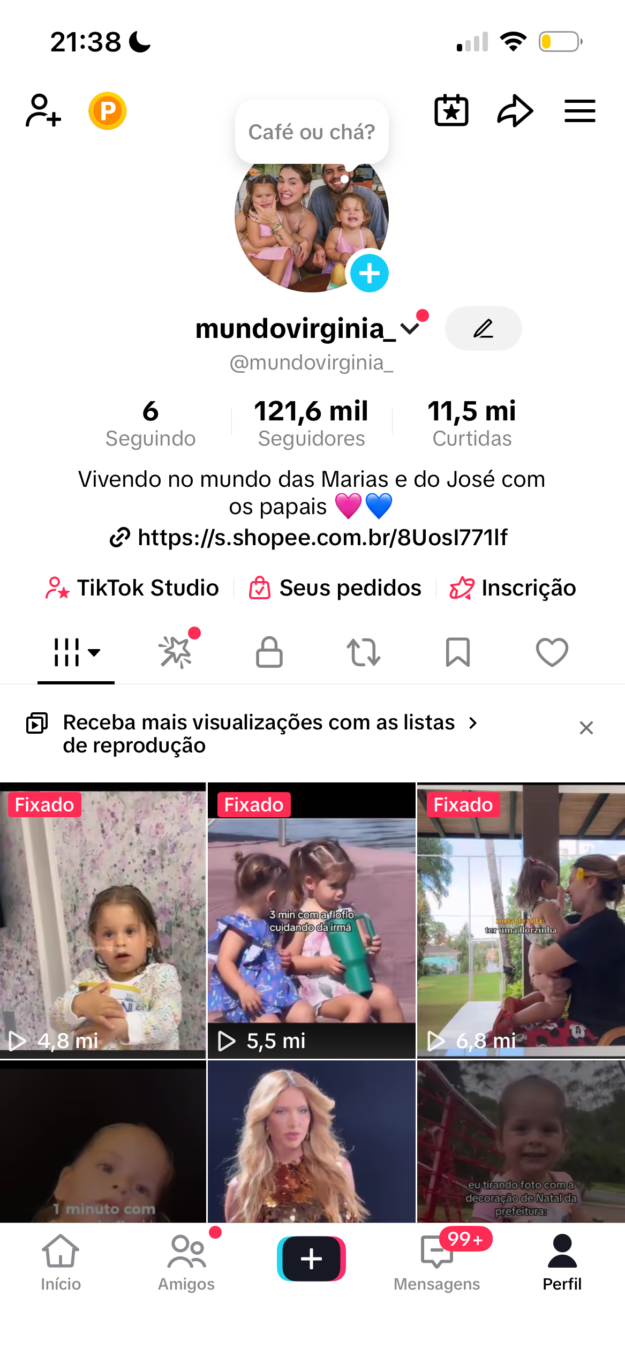
Task: View the Seguidores list
Action: point(311,423)
